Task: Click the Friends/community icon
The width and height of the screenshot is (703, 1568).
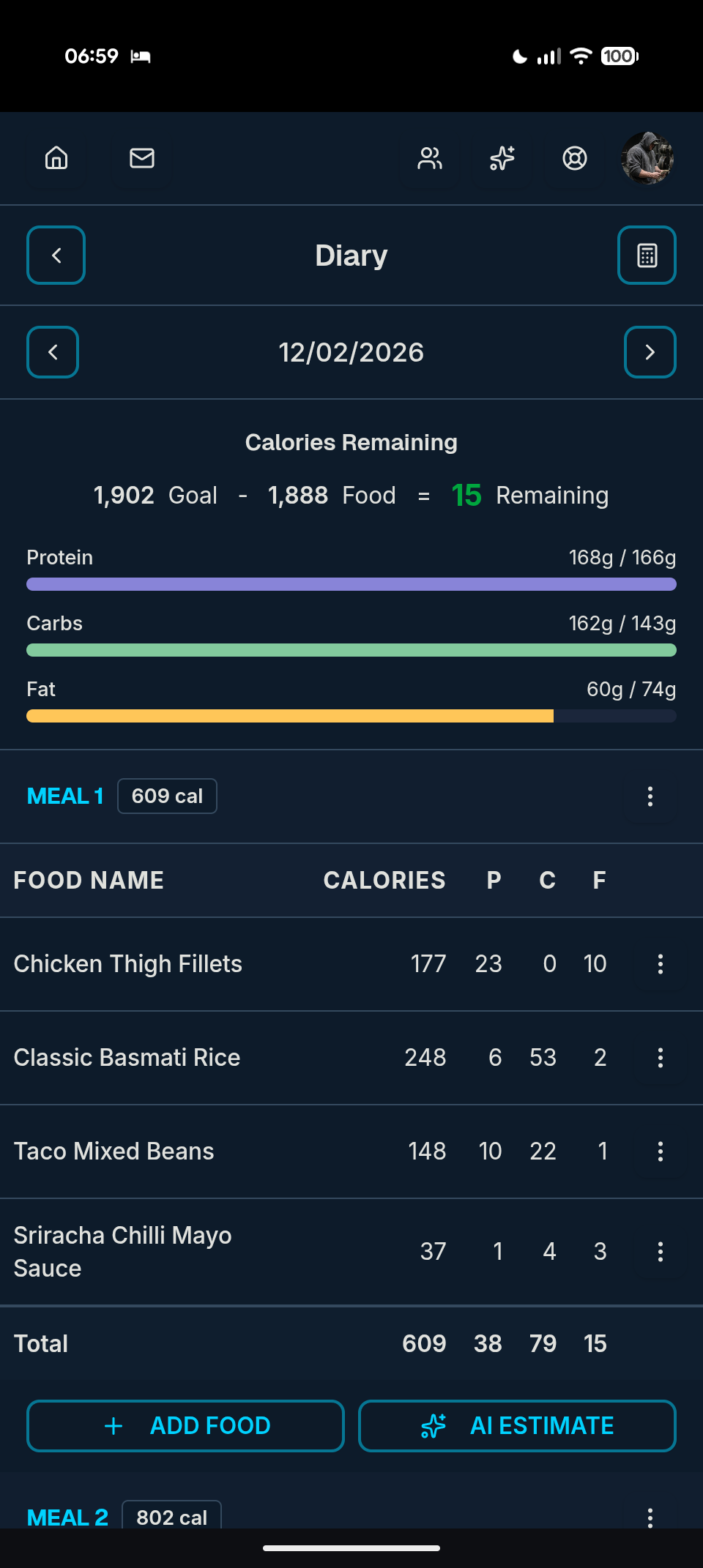Action: click(x=430, y=159)
